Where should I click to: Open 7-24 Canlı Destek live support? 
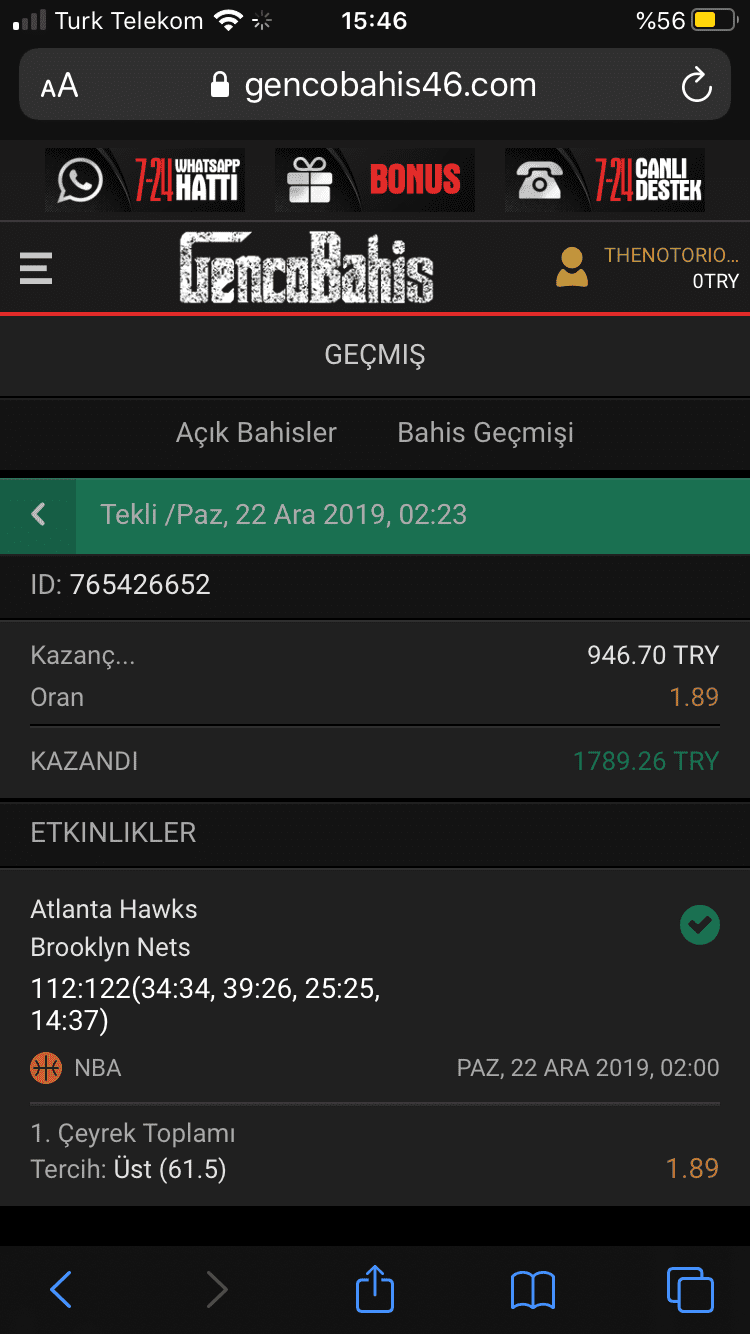pos(605,180)
